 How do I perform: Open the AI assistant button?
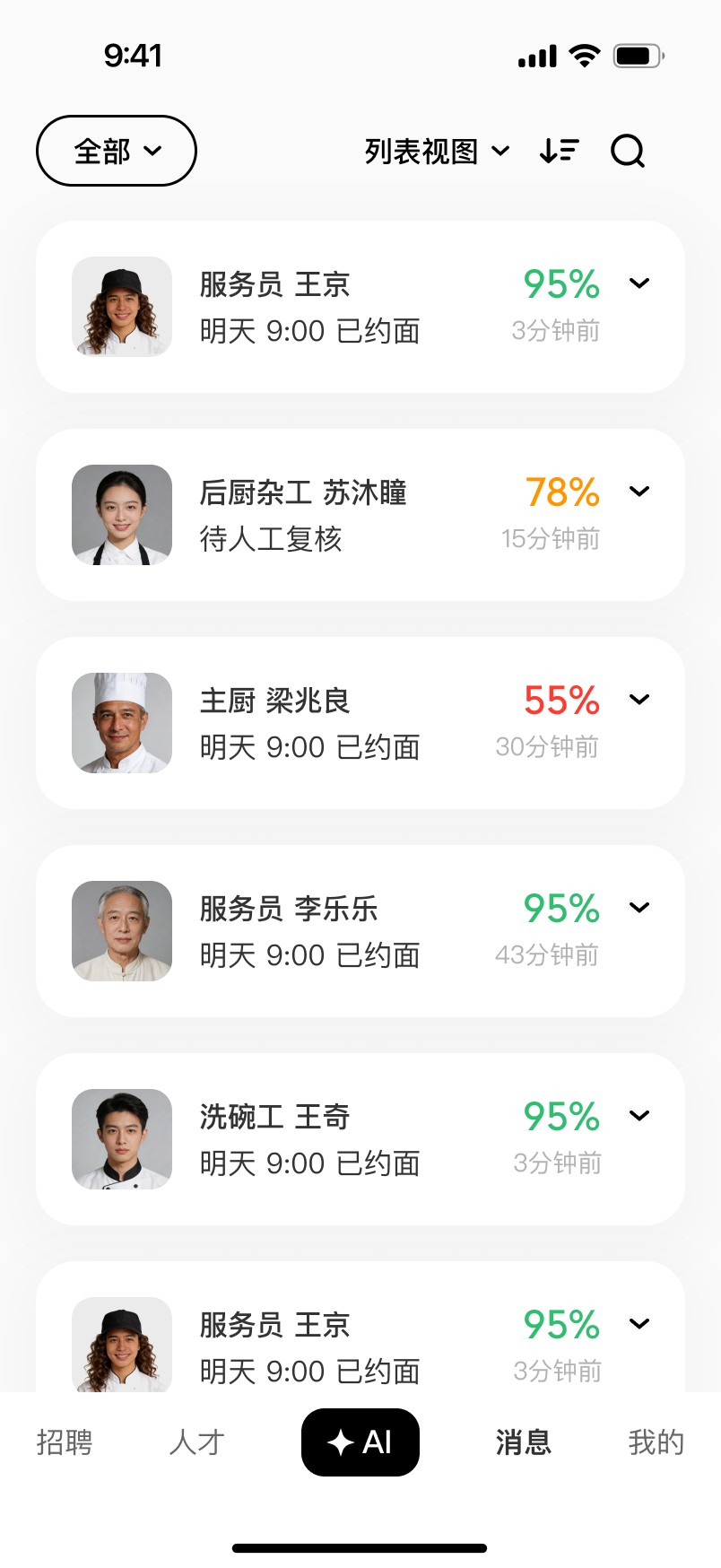pos(360,1442)
